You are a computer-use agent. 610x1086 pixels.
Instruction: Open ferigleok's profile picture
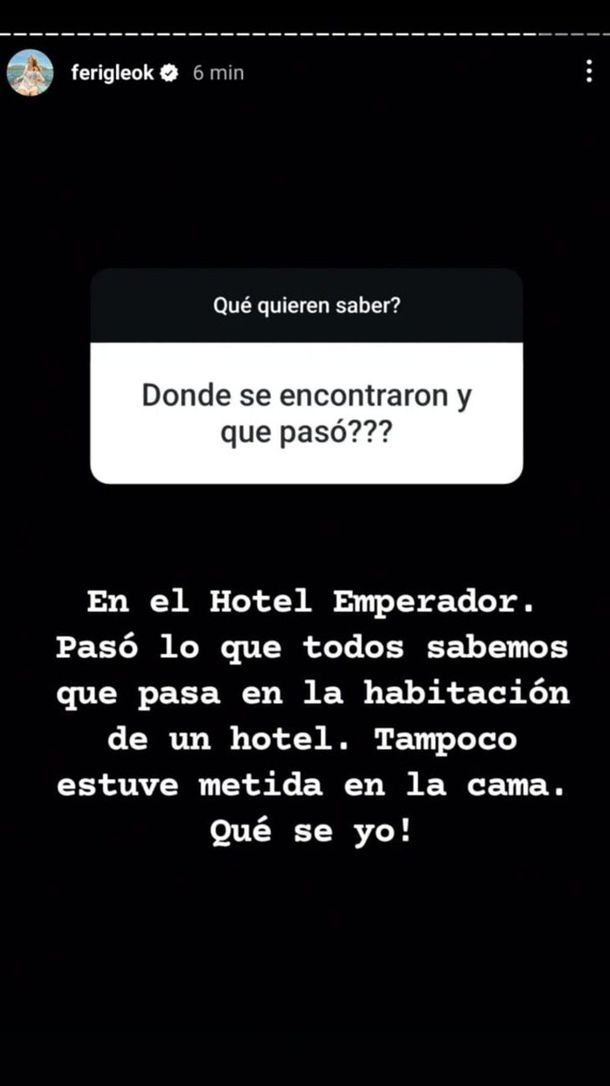(x=30, y=73)
